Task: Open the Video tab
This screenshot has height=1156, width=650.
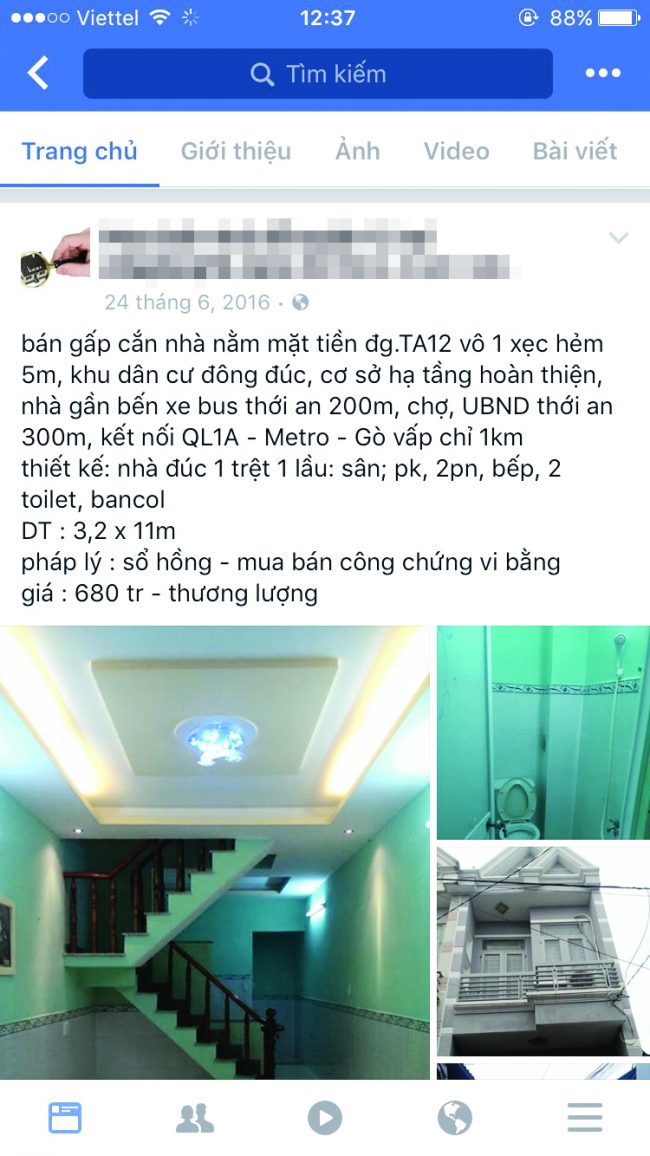Action: pos(456,151)
